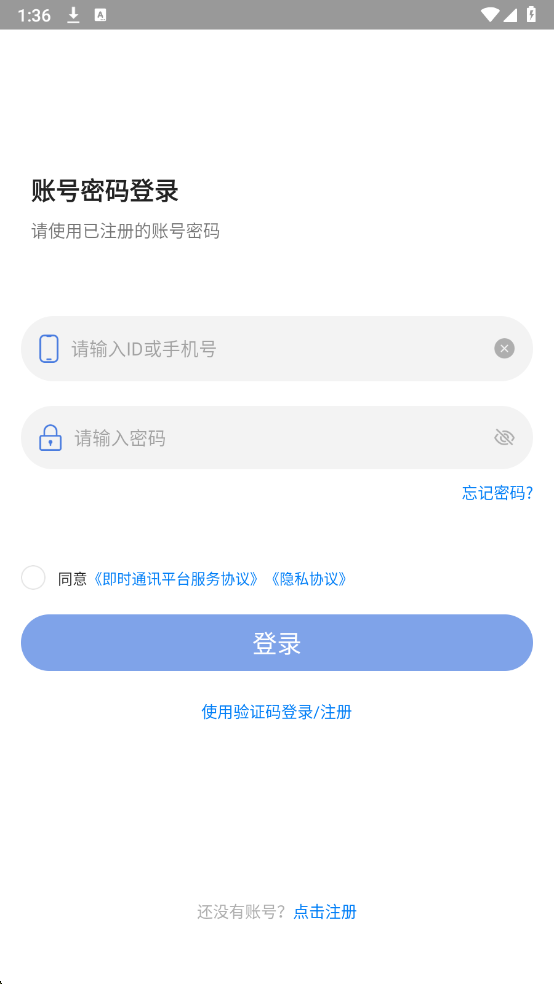This screenshot has height=984, width=554.
Task: Open the 忘记密码 forgot password link
Action: (498, 493)
